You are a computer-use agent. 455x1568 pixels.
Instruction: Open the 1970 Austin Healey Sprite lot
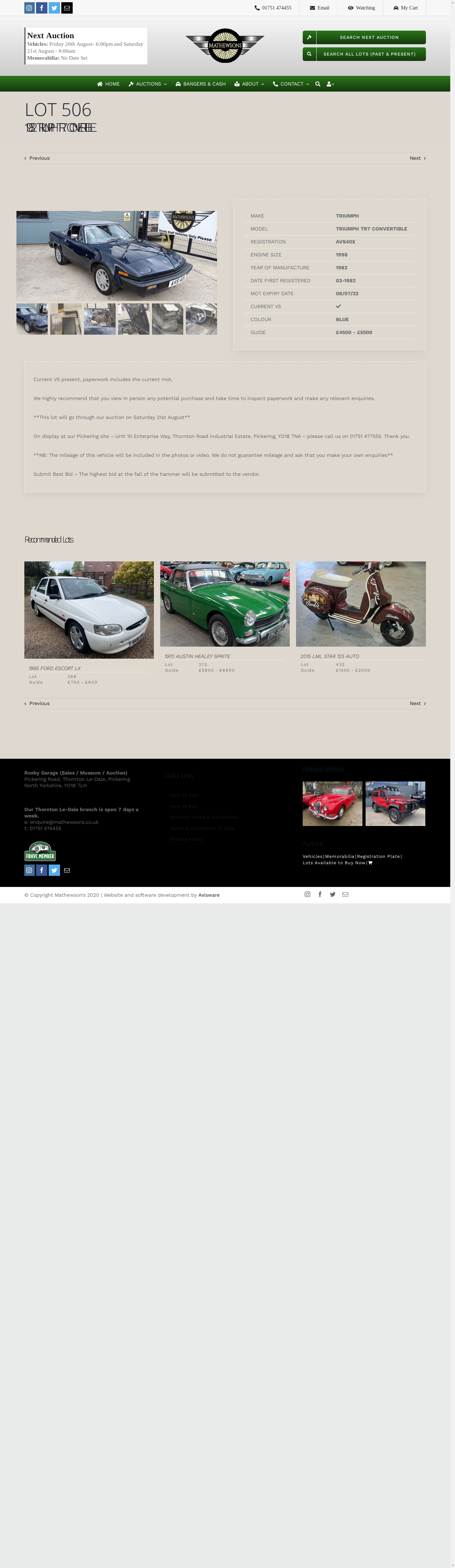(225, 604)
